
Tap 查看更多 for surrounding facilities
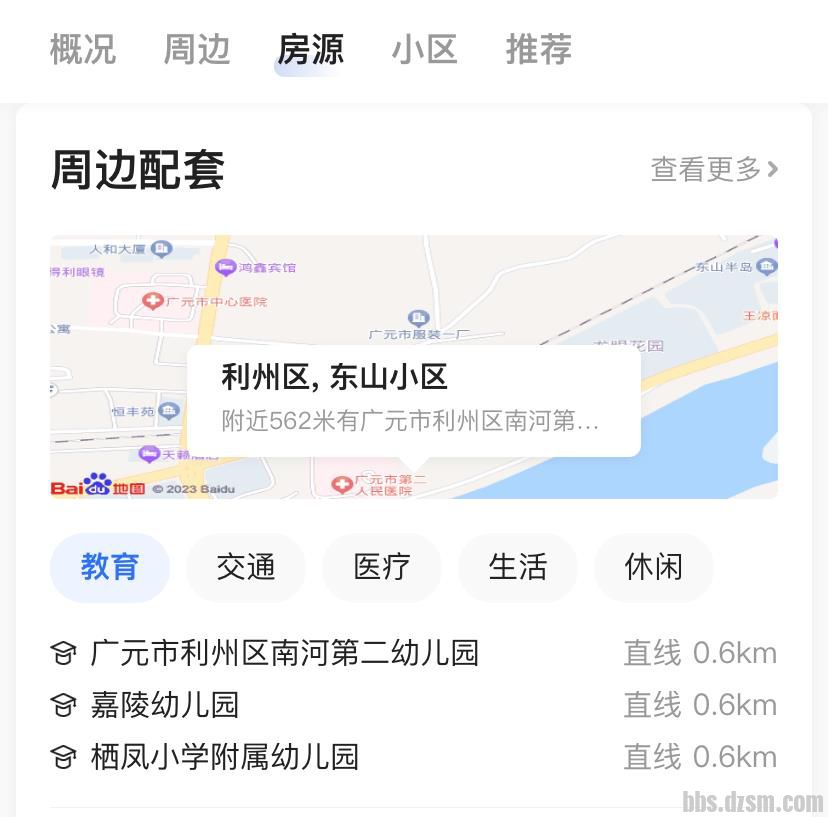(714, 169)
